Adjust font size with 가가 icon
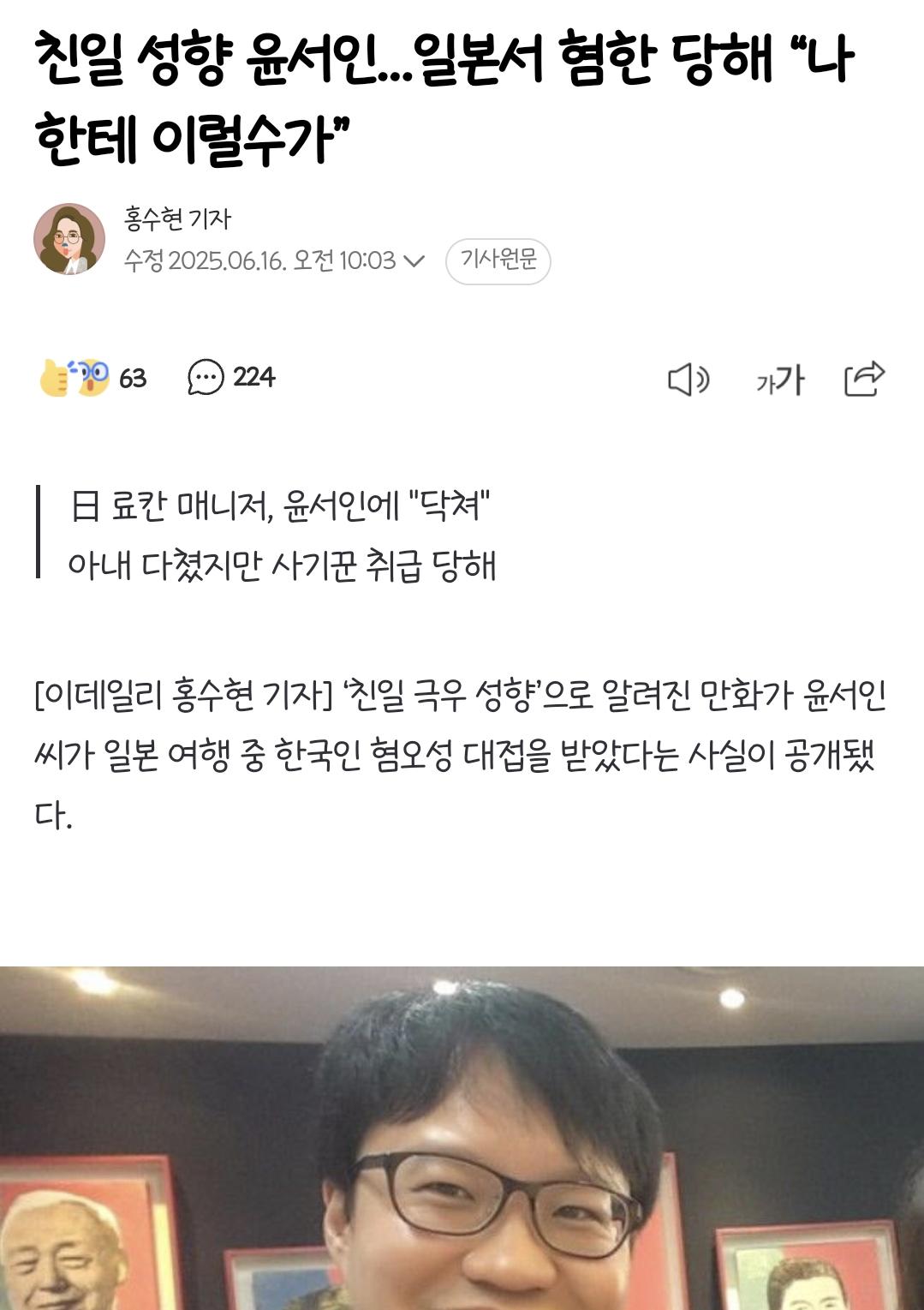 pos(779,380)
